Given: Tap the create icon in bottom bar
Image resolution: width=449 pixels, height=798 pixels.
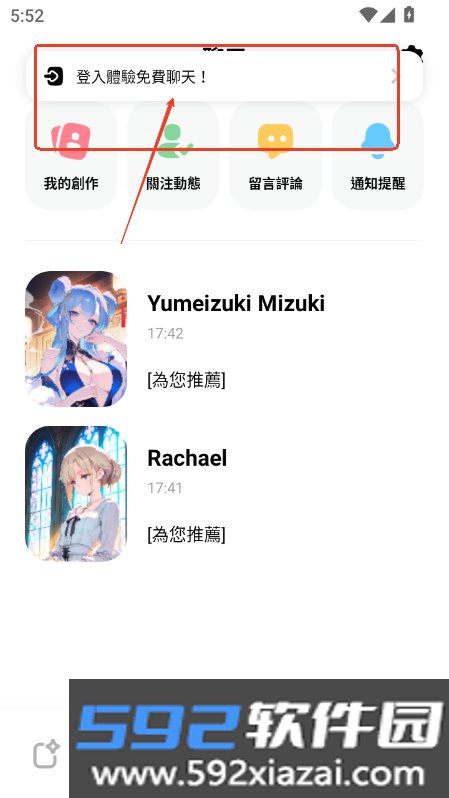Looking at the screenshot, I should click(46, 755).
